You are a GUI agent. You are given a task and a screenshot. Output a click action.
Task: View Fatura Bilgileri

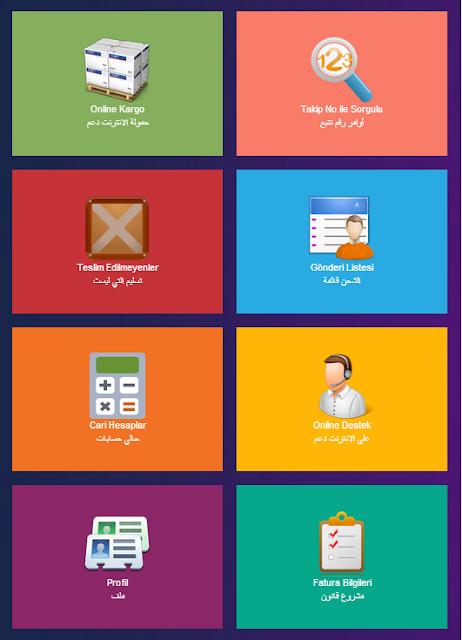tap(342, 557)
